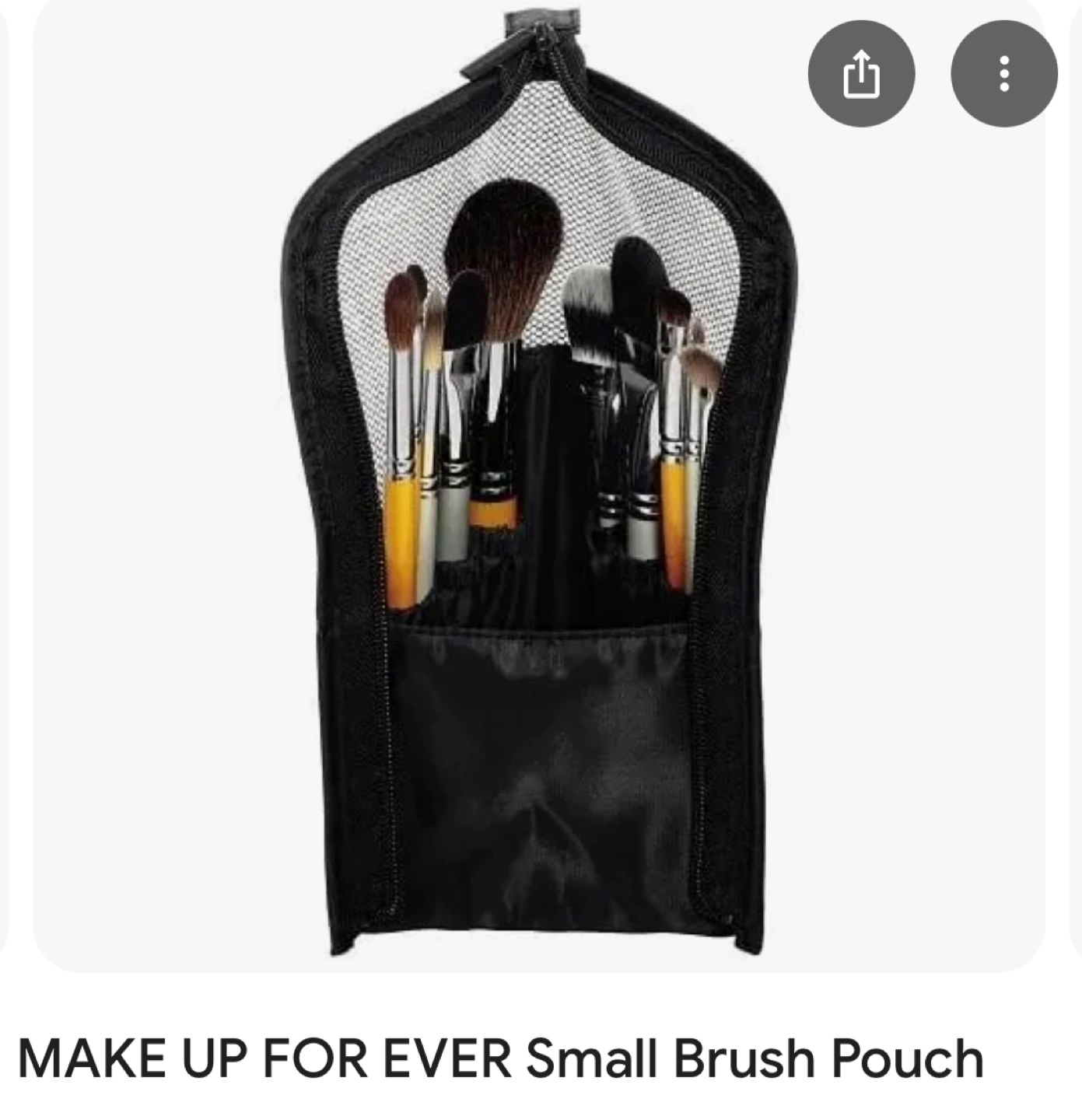Share this brush pouch product

[x=861, y=74]
